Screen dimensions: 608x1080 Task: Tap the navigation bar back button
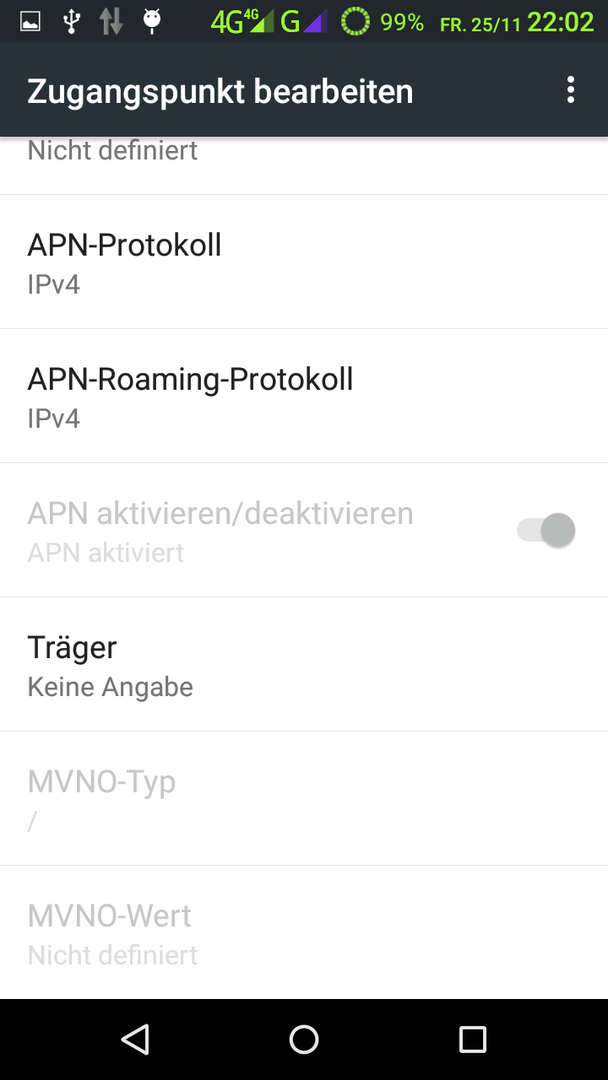point(136,1039)
